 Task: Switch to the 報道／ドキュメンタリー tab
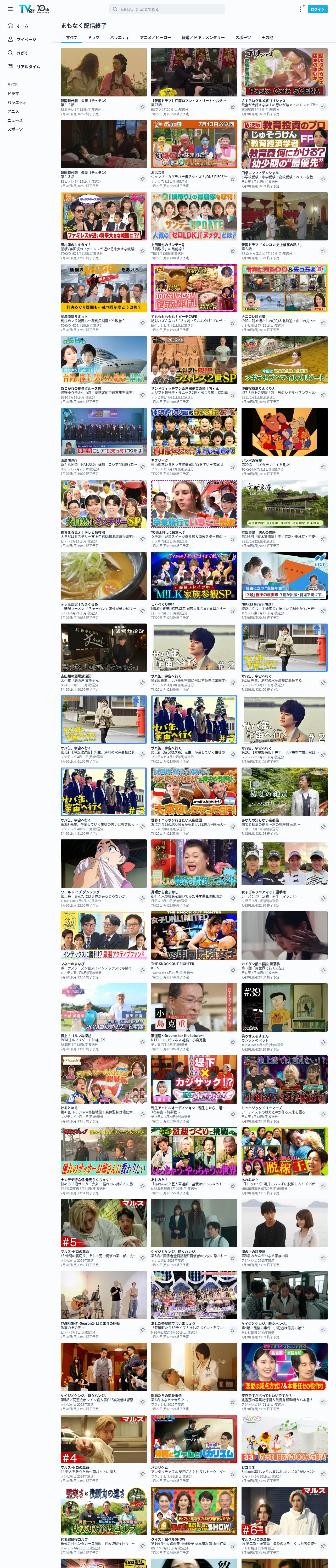coord(203,38)
